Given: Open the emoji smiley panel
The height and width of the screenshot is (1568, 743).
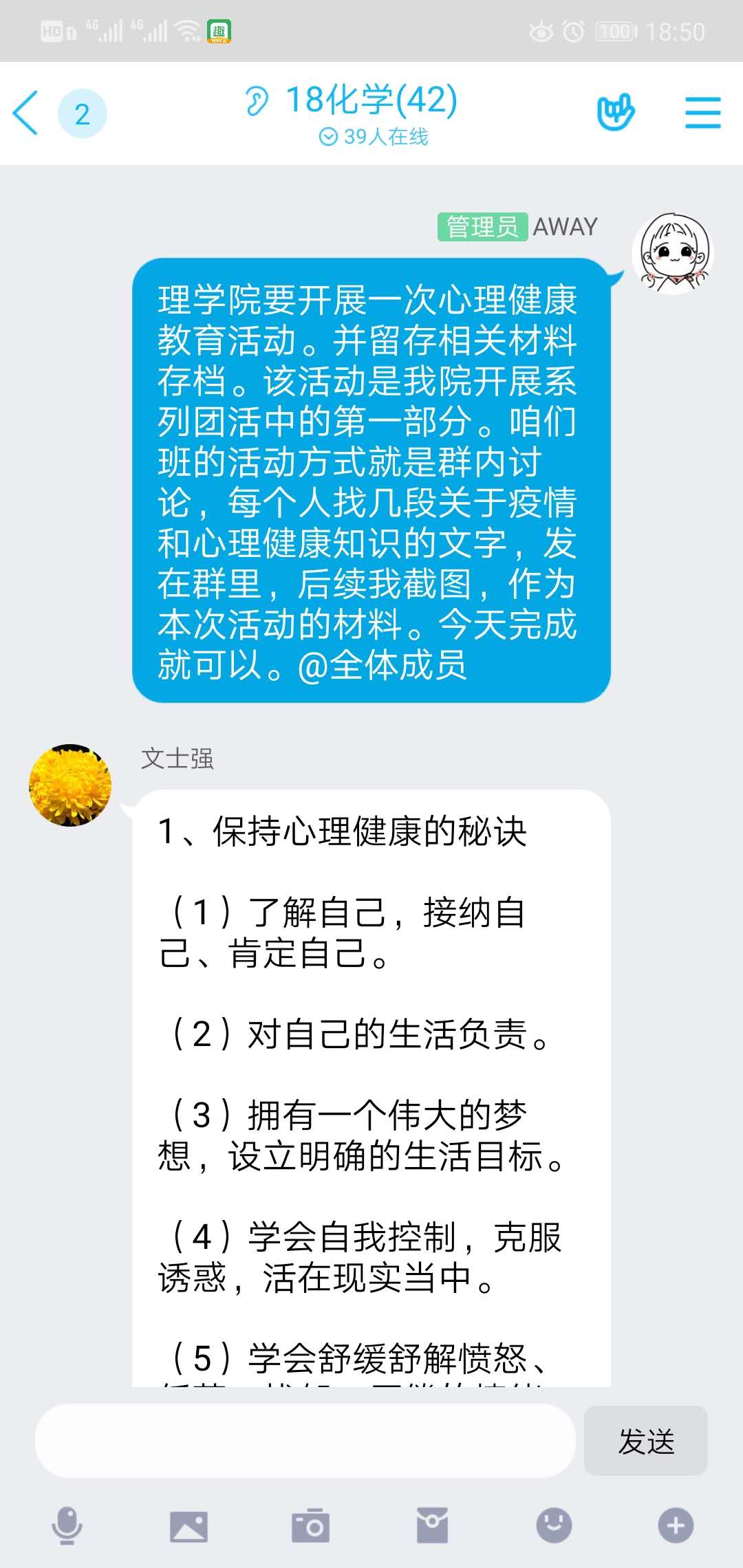Looking at the screenshot, I should click(554, 1526).
